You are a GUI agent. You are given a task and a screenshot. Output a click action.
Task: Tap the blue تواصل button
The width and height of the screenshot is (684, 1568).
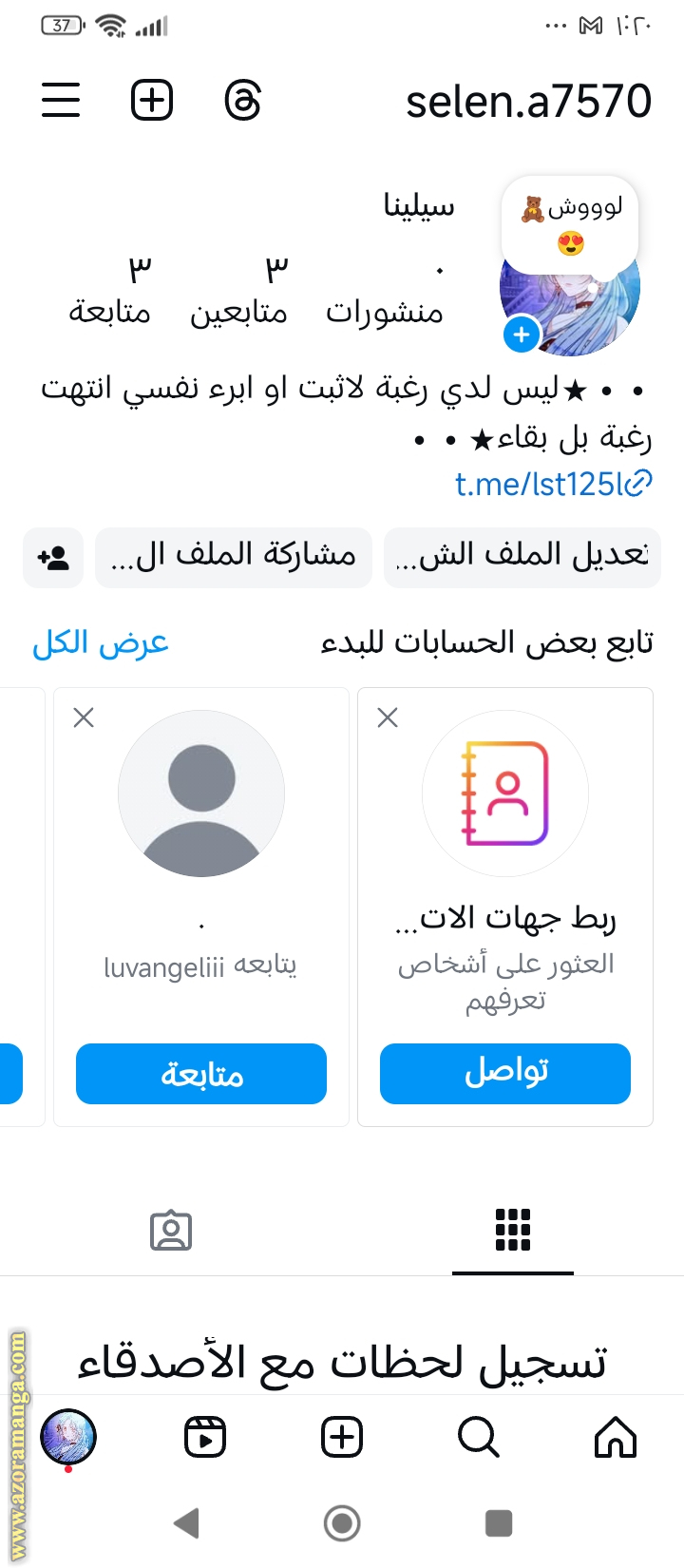tap(504, 1073)
